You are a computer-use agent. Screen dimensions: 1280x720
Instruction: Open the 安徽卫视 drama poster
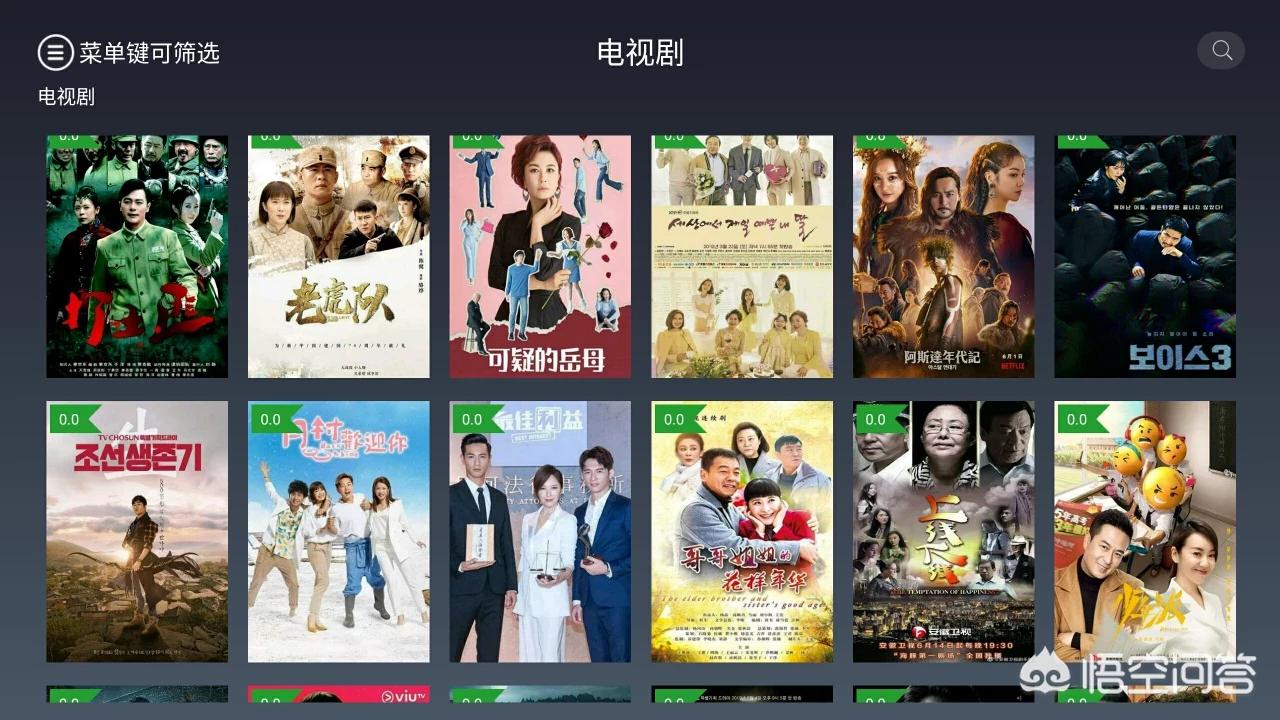click(x=943, y=531)
